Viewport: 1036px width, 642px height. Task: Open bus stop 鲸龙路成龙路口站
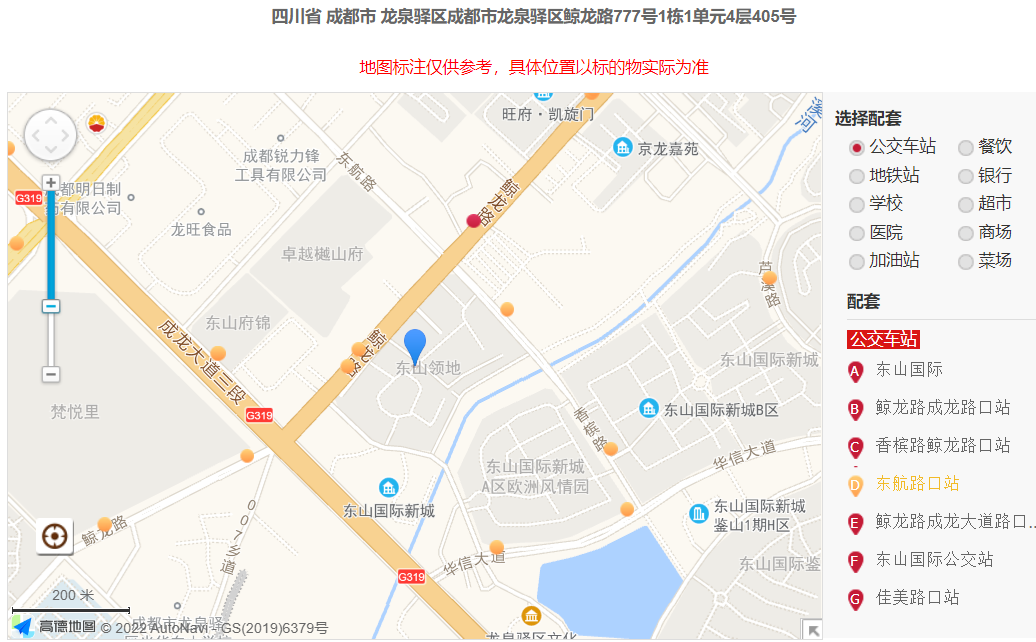pyautogui.click(x=942, y=408)
